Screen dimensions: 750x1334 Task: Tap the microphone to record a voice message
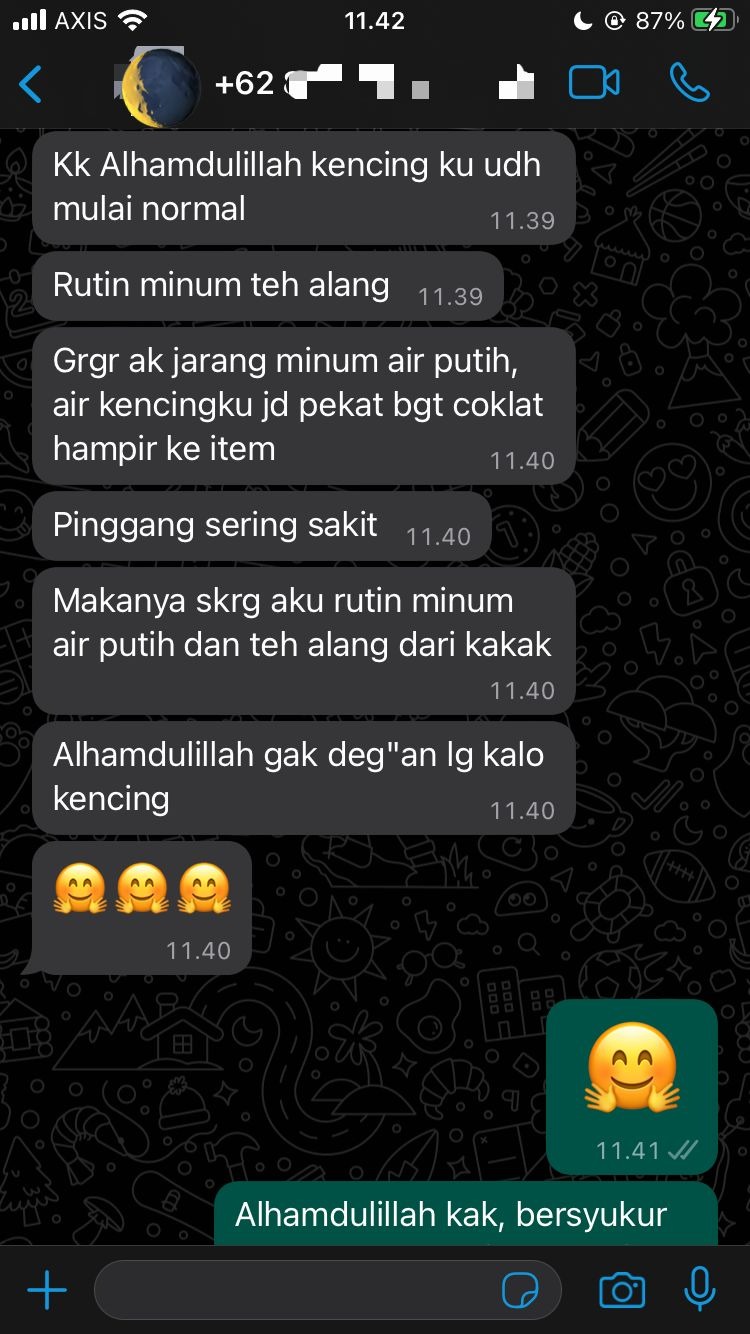[x=700, y=1290]
